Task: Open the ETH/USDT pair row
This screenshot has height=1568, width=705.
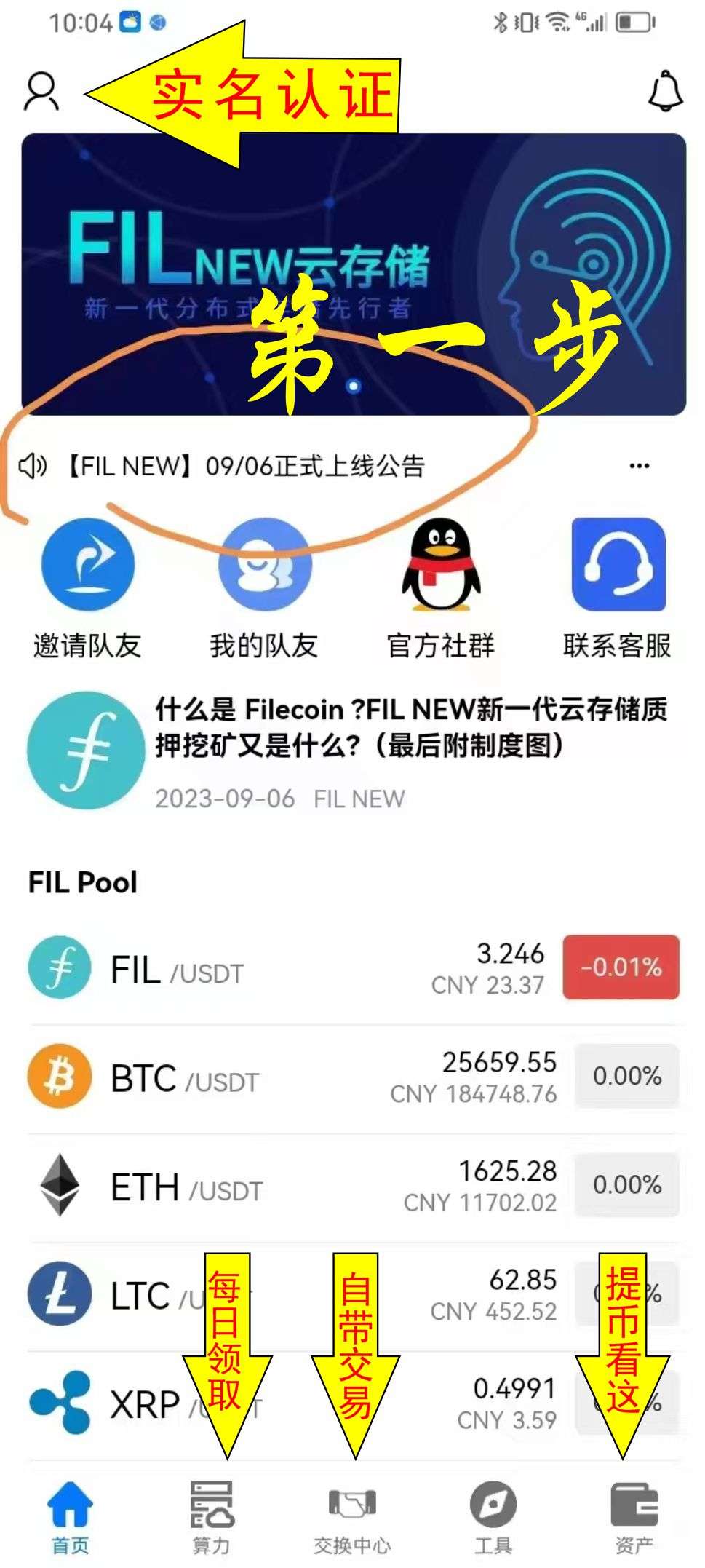Action: (354, 1187)
